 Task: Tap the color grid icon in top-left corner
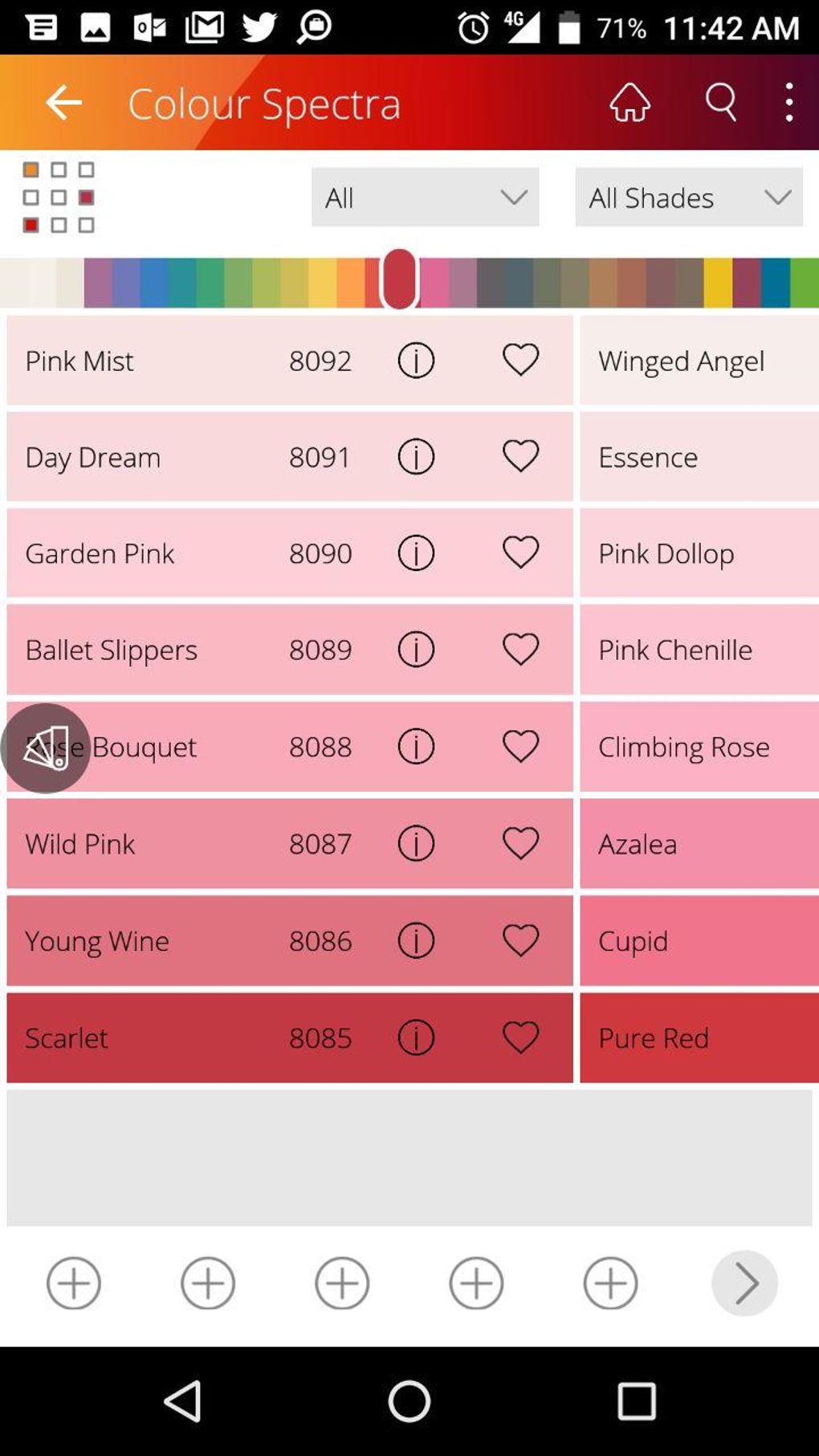(x=58, y=198)
